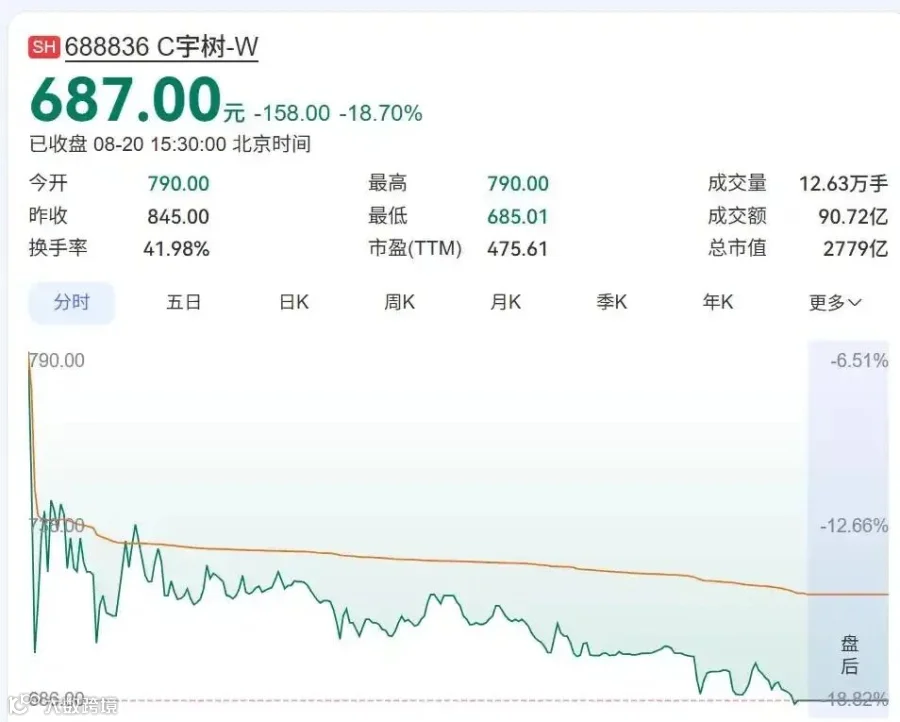900x722 pixels.
Task: Switch to the 周K chart
Action: [x=399, y=302]
